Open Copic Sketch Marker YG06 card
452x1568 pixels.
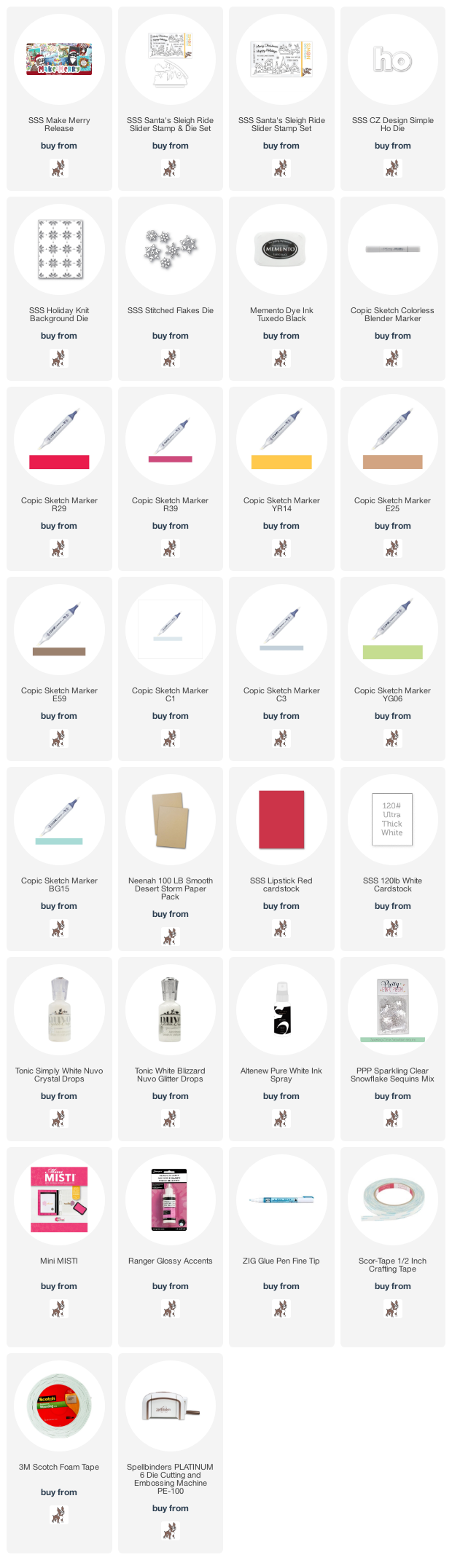pyautogui.click(x=392, y=630)
